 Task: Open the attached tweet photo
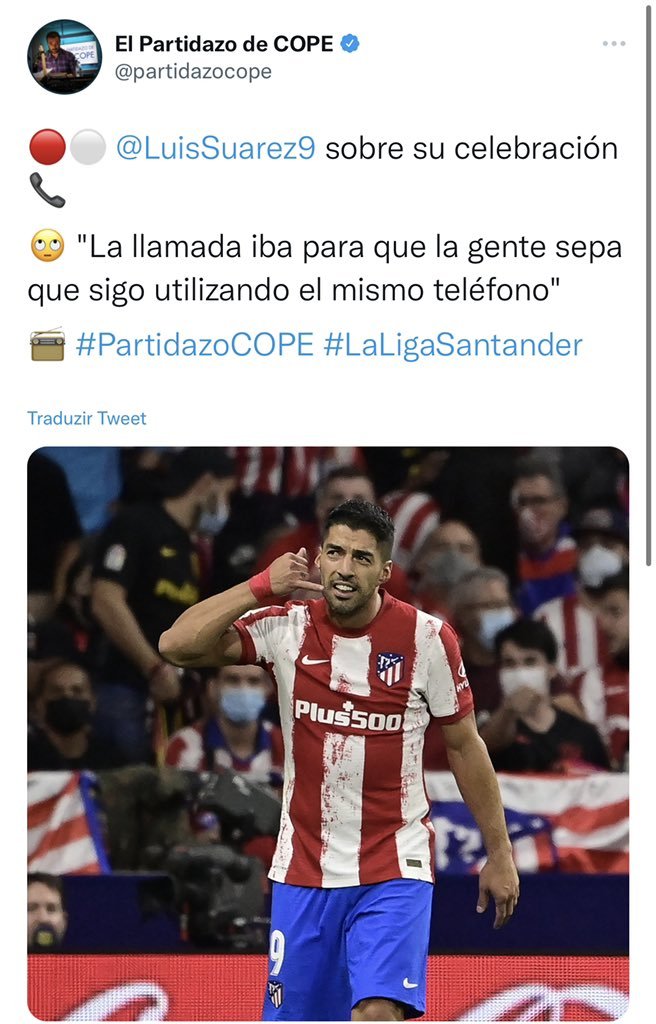click(328, 732)
